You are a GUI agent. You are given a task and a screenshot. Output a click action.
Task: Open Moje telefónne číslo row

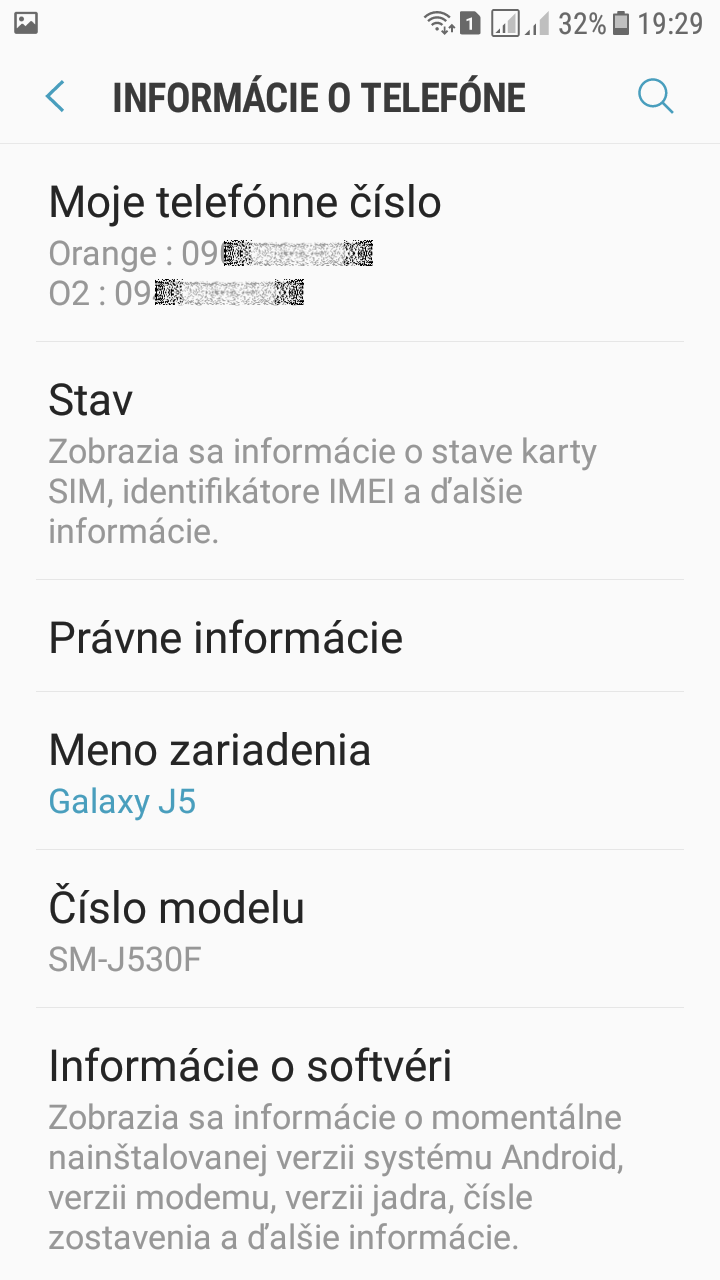pos(360,243)
